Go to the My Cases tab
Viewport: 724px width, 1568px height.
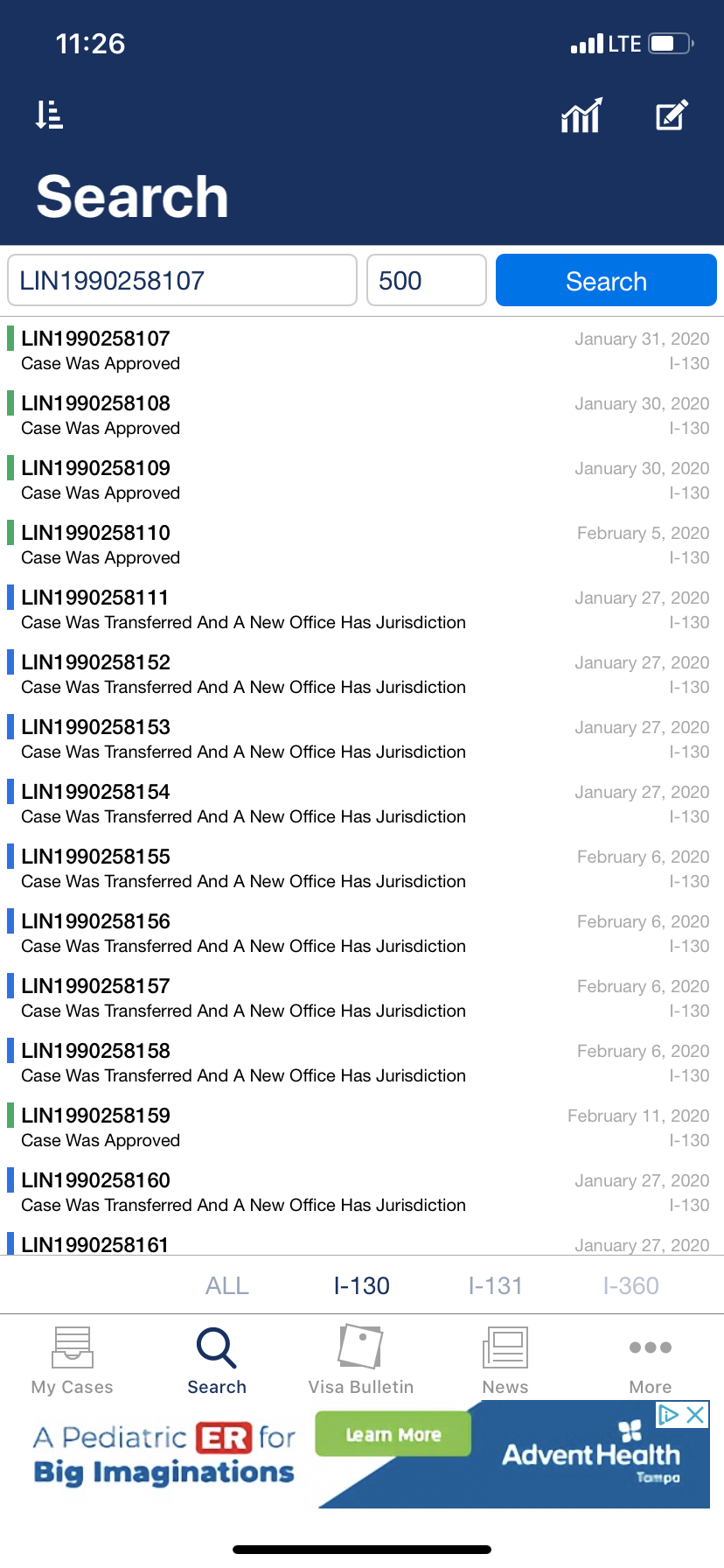tap(73, 1359)
